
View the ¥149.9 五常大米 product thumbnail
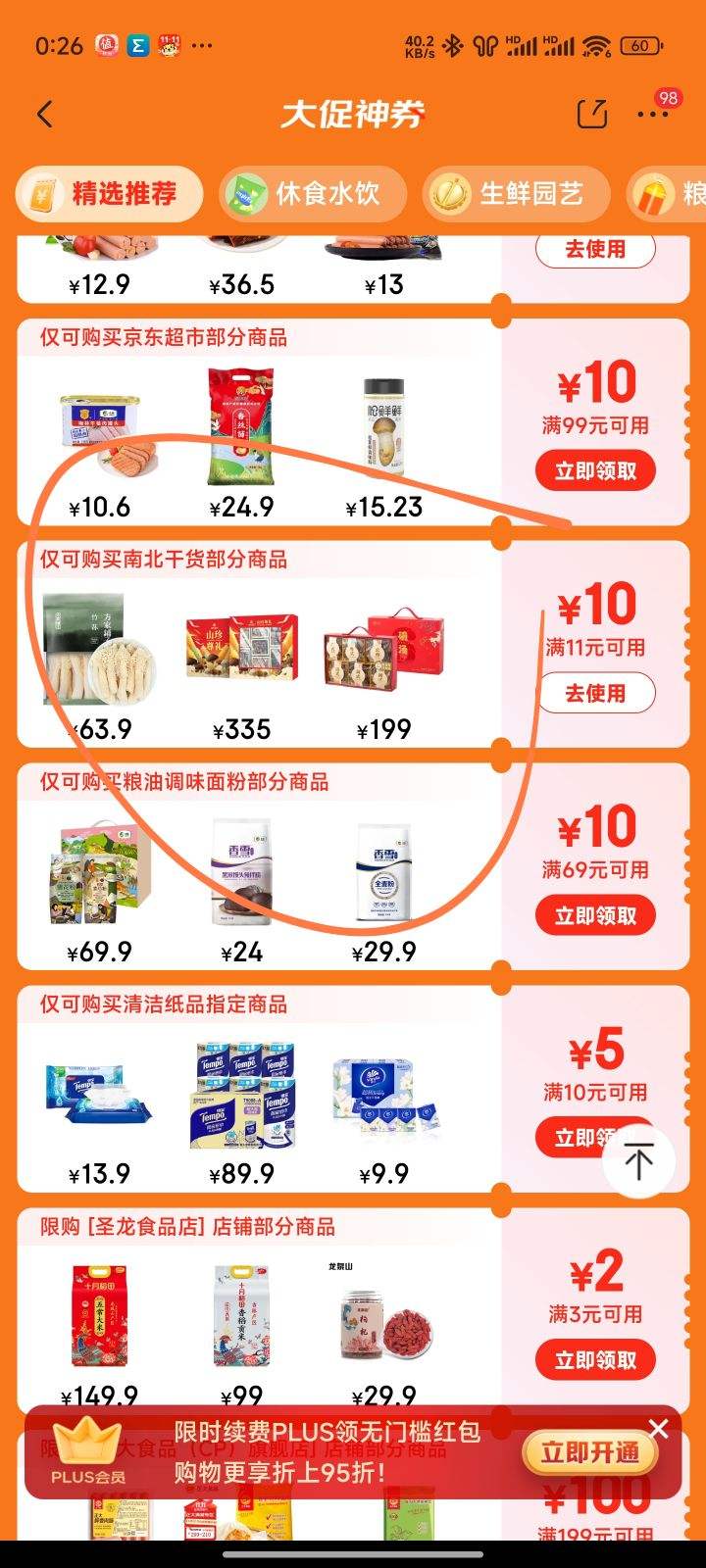98,1315
